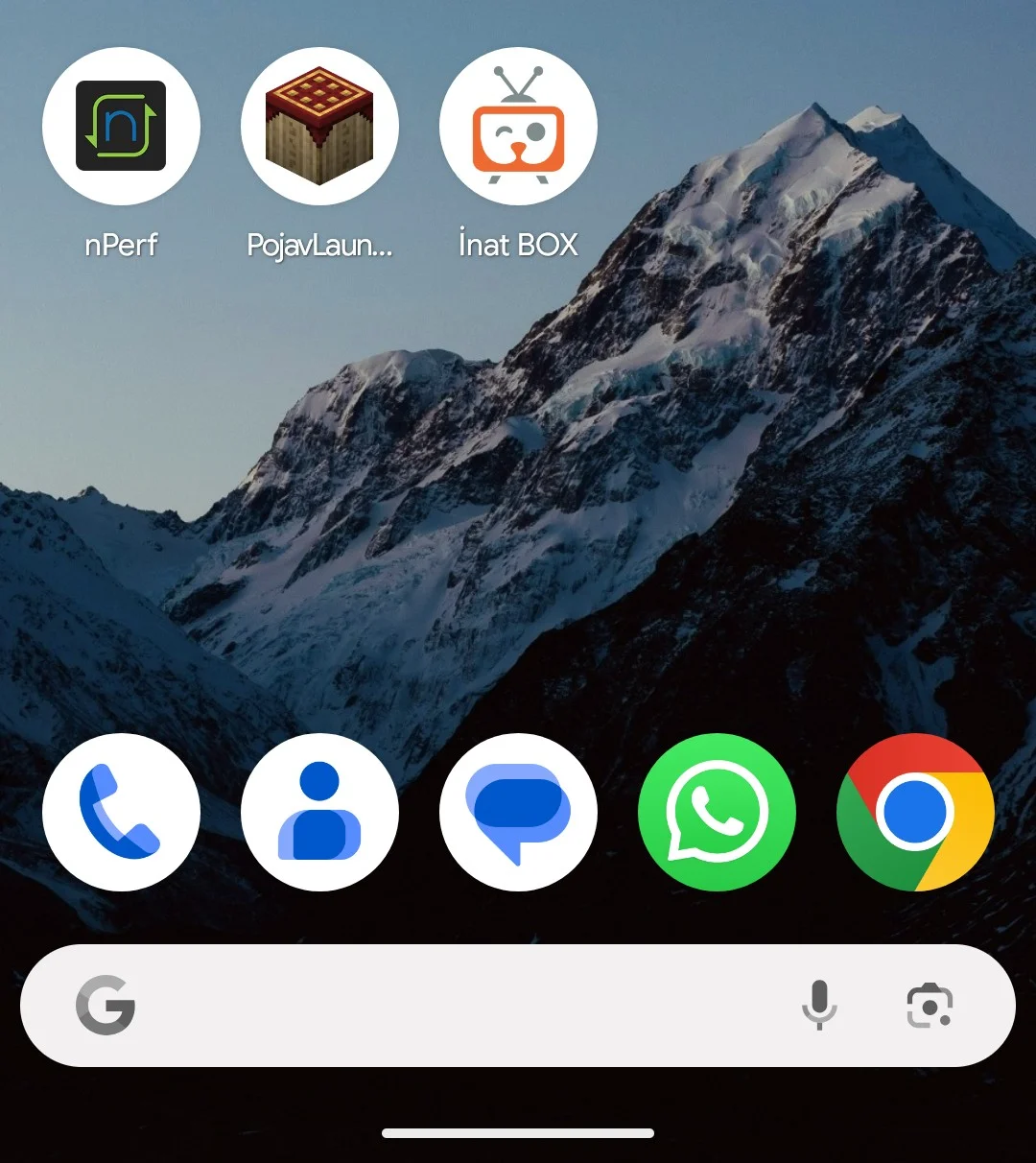Open the İnat BOX app
The width and height of the screenshot is (1036, 1163).
coord(518,127)
